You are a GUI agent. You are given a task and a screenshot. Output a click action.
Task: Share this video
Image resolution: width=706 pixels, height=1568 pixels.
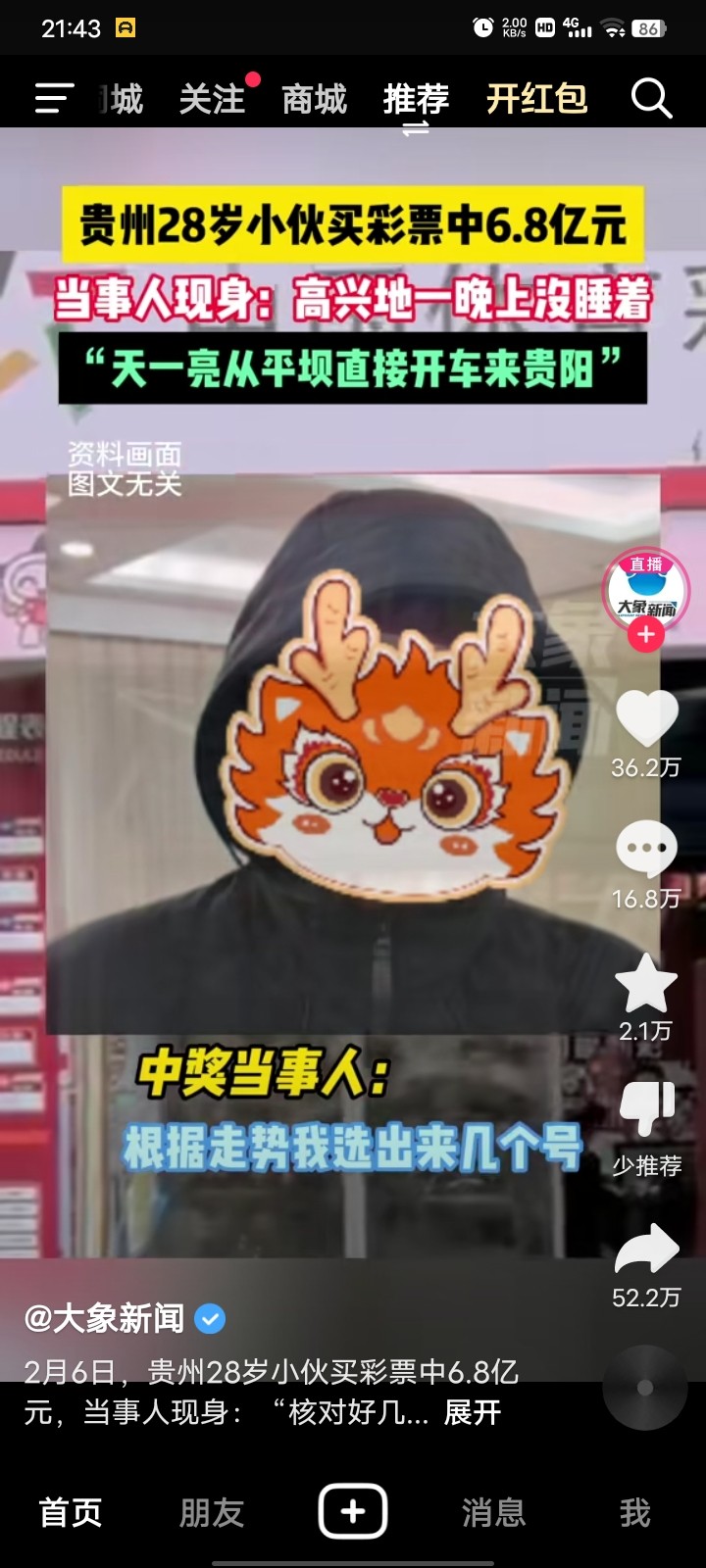(x=646, y=1249)
